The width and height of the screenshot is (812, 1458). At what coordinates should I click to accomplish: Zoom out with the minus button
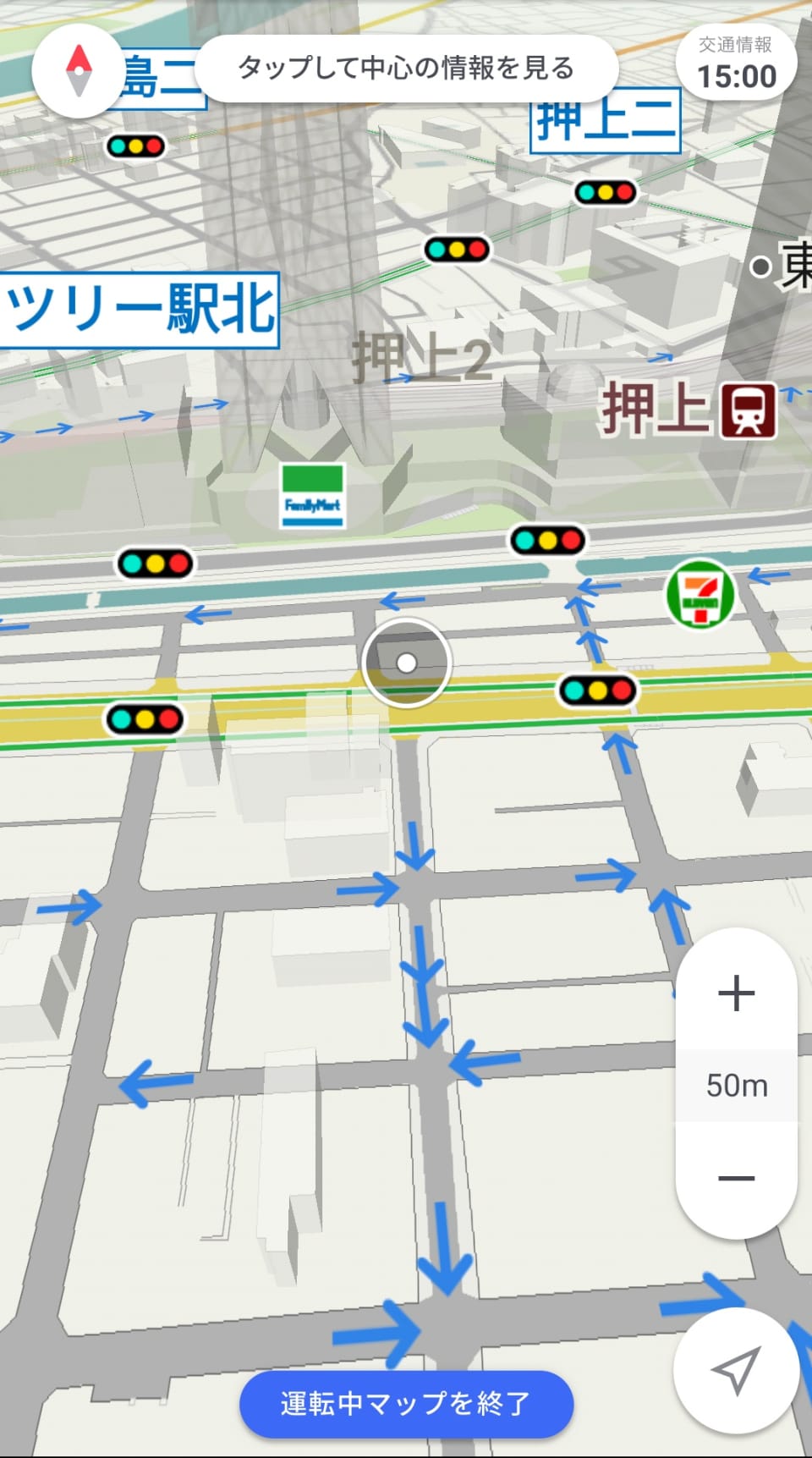click(736, 1177)
